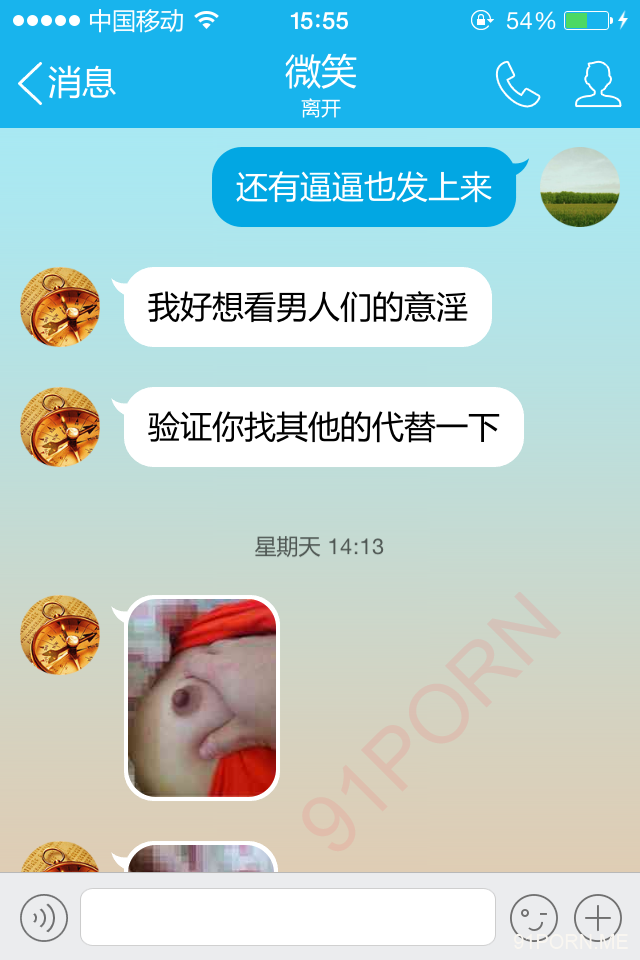The height and width of the screenshot is (960, 640).
Task: Switch to voice message input
Action: click(44, 917)
